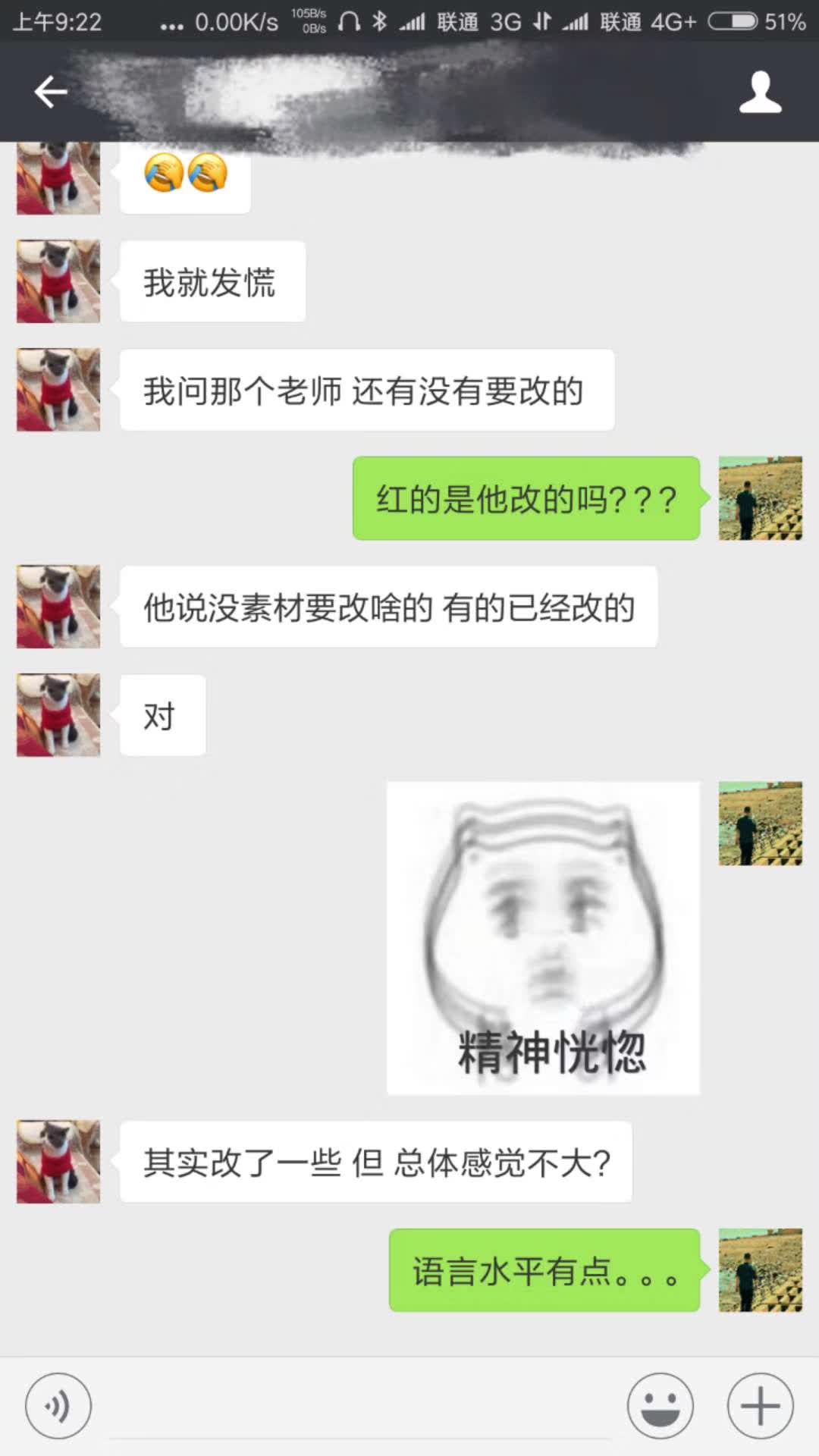Open own avatar beside 语言水平有点
This screenshot has width=819, height=1456.
pyautogui.click(x=760, y=1270)
